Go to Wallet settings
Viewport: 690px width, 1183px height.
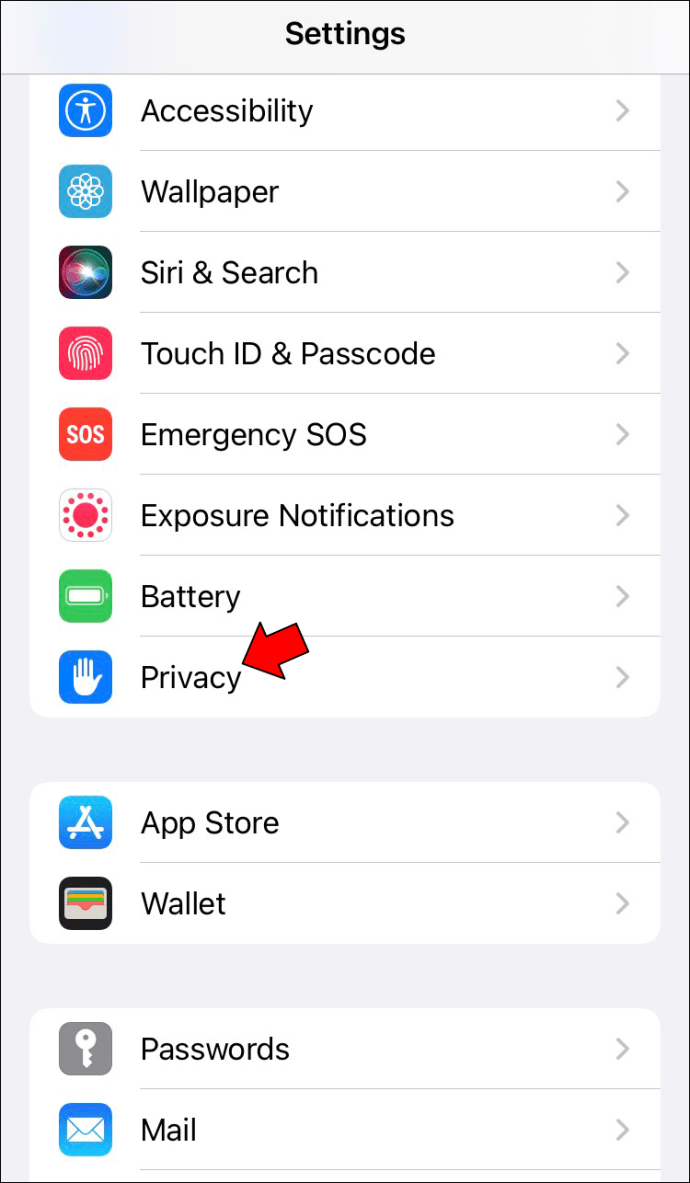point(345,903)
